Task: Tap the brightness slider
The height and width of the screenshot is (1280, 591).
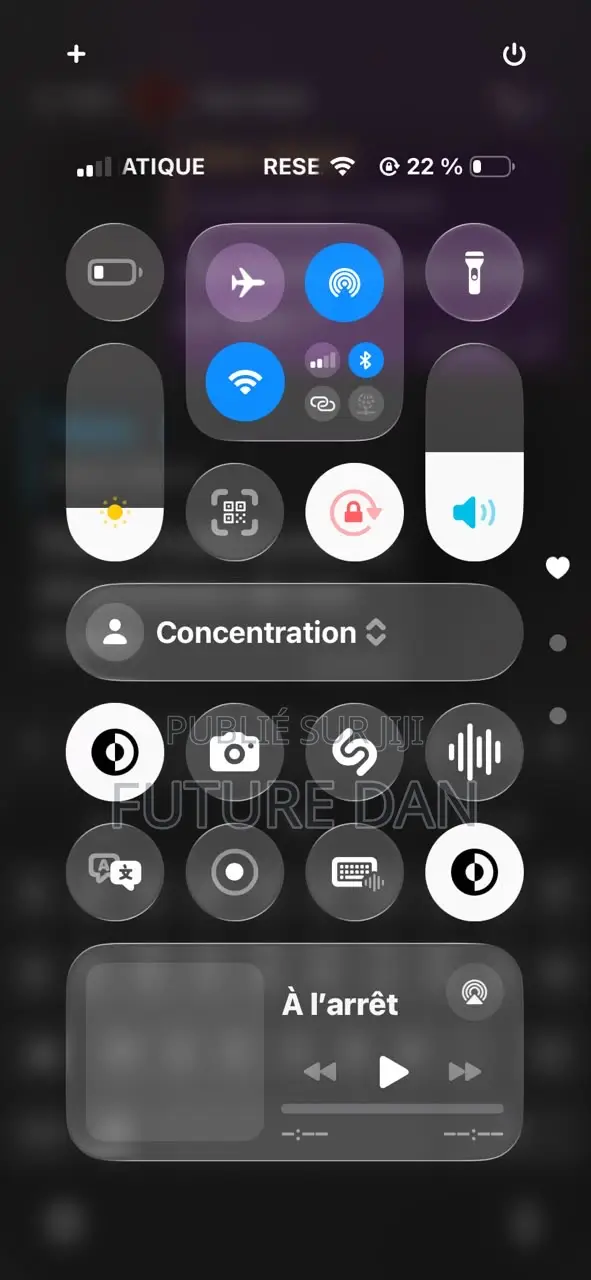Action: pyautogui.click(x=115, y=452)
